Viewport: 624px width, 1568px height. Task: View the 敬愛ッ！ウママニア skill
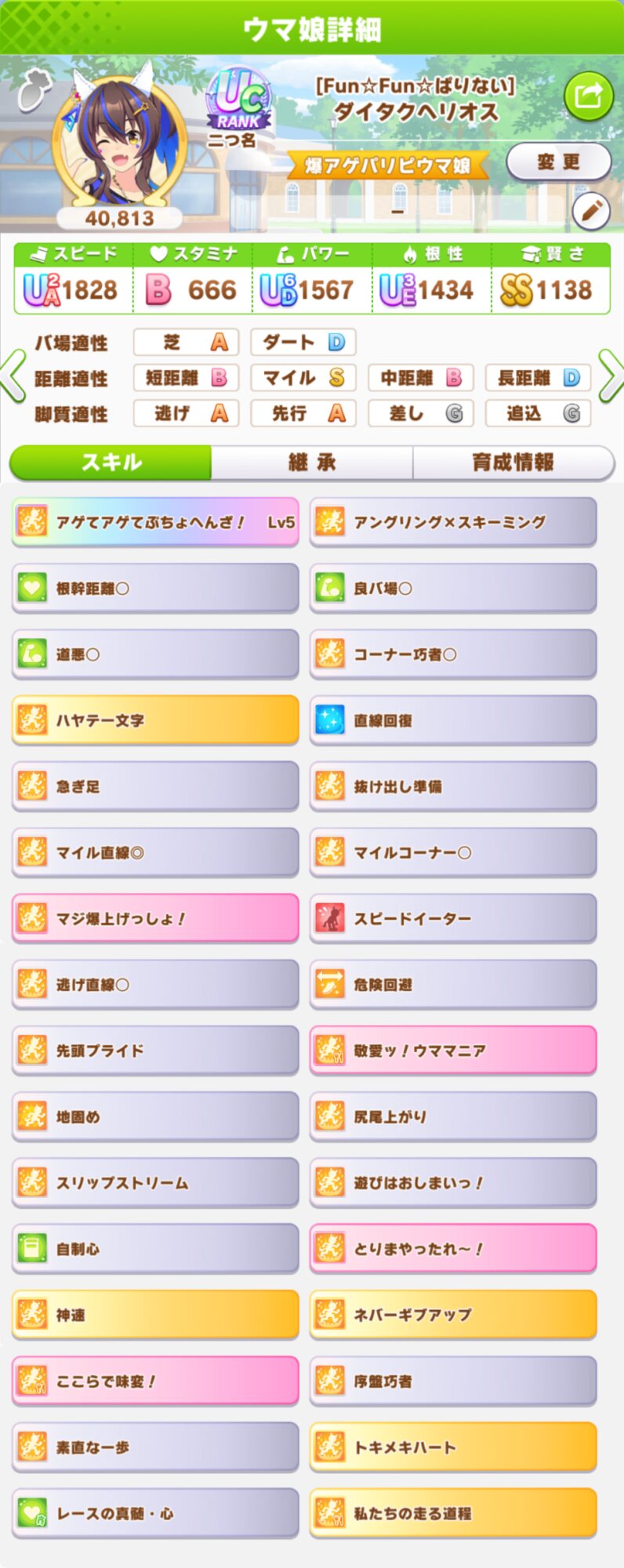coord(453,1050)
